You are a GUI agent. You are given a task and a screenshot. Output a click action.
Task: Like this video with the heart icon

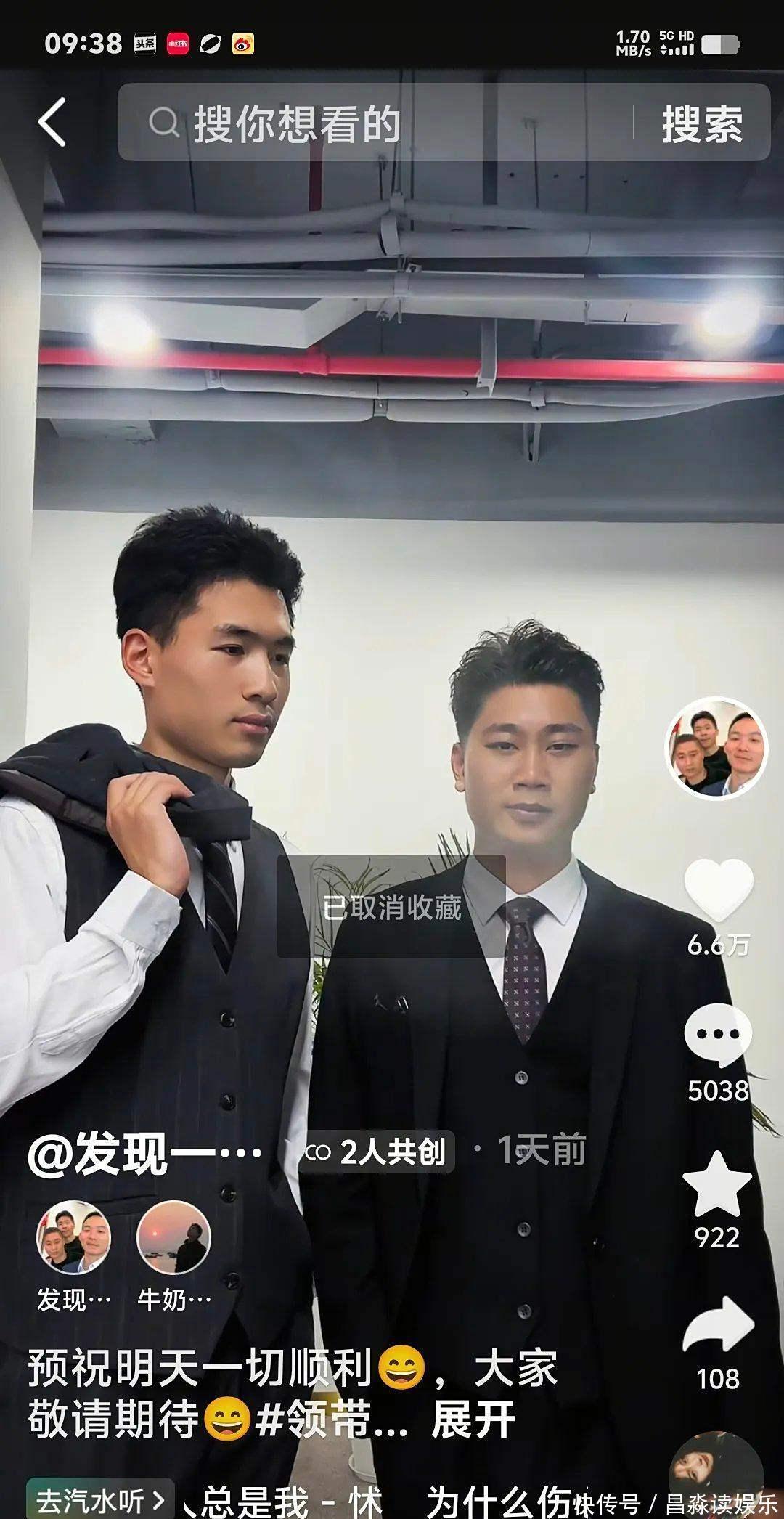[718, 891]
